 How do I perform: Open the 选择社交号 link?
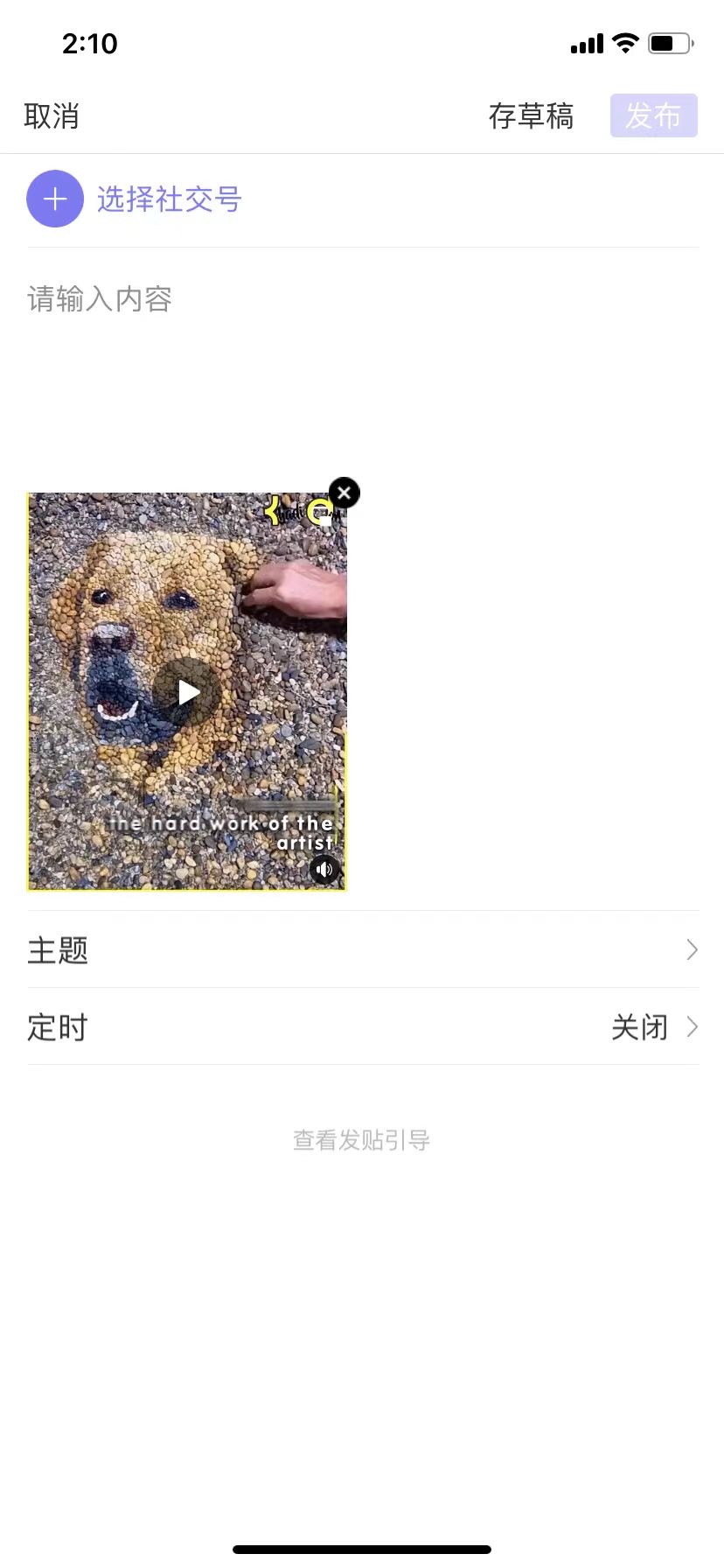pos(169,199)
